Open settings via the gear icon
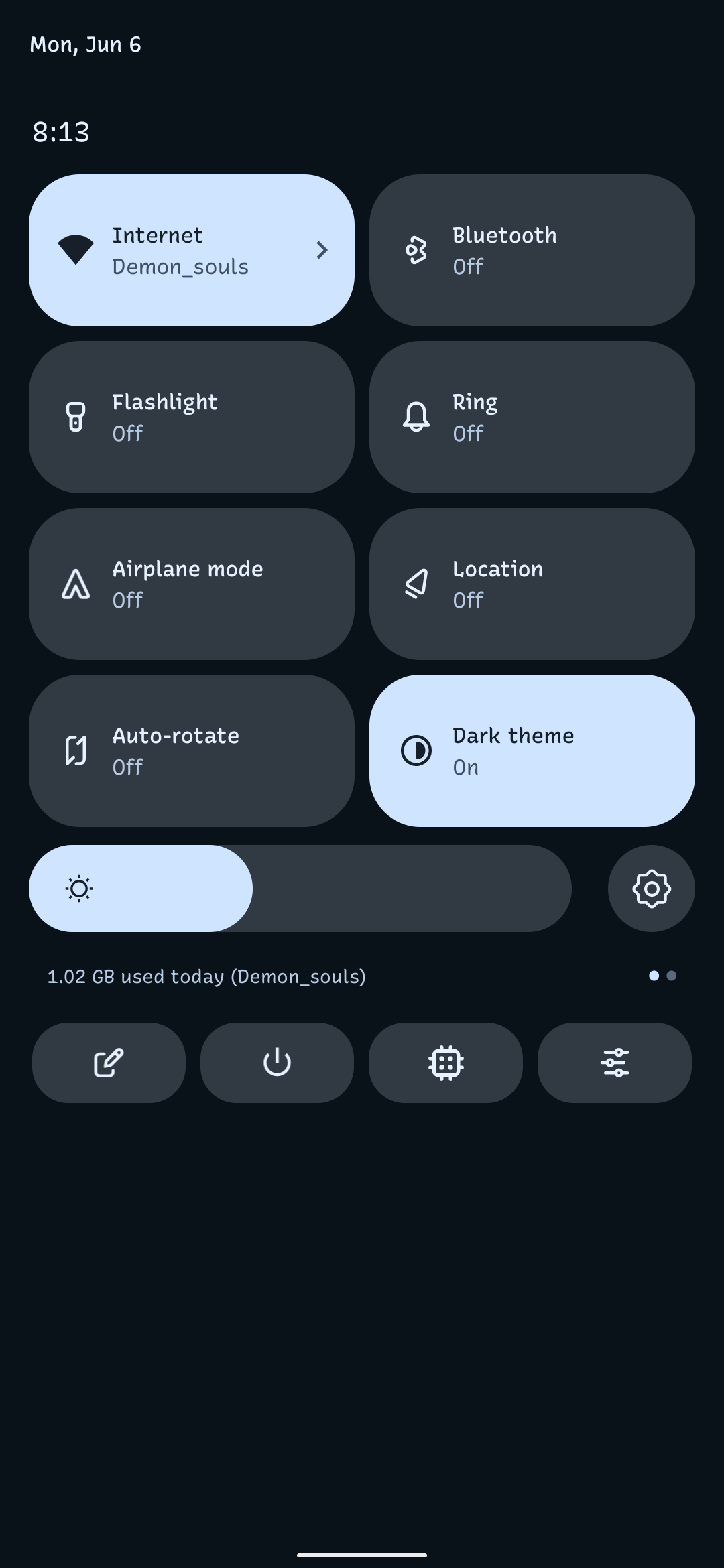The height and width of the screenshot is (1568, 724). coord(651,889)
